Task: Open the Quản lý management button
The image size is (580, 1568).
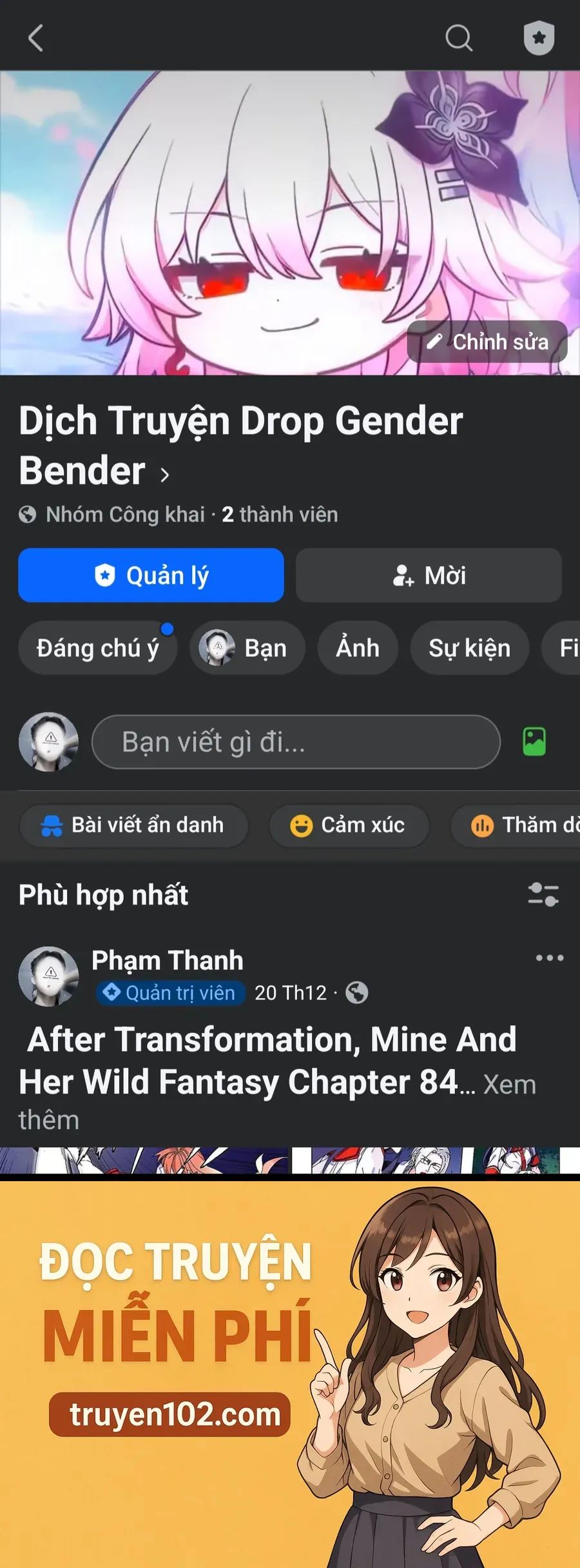Action: click(151, 575)
